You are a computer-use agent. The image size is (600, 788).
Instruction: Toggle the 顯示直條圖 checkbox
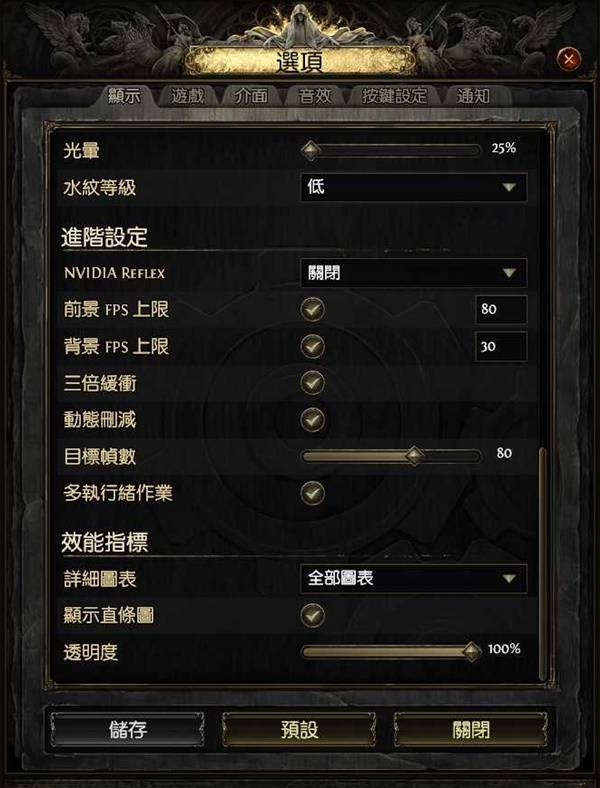(314, 615)
